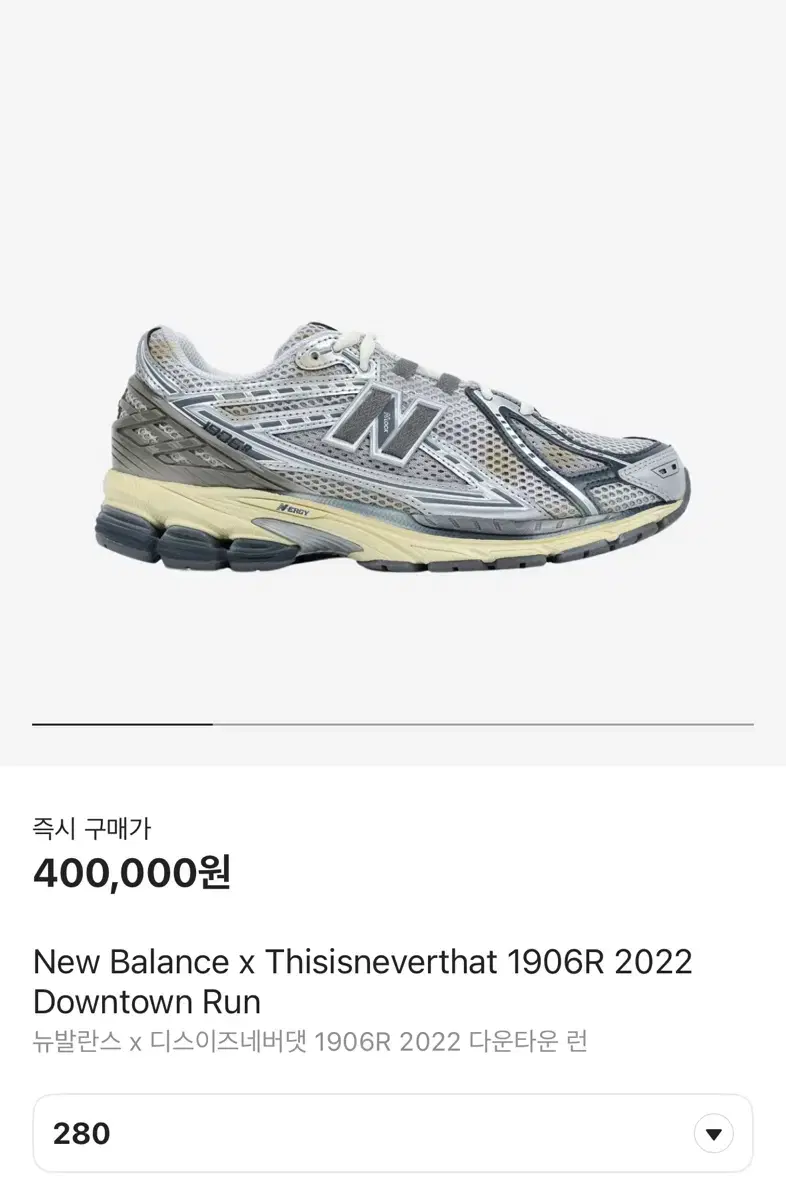
Task: Open the size picker using its disclosure triangle
Action: (x=713, y=1132)
